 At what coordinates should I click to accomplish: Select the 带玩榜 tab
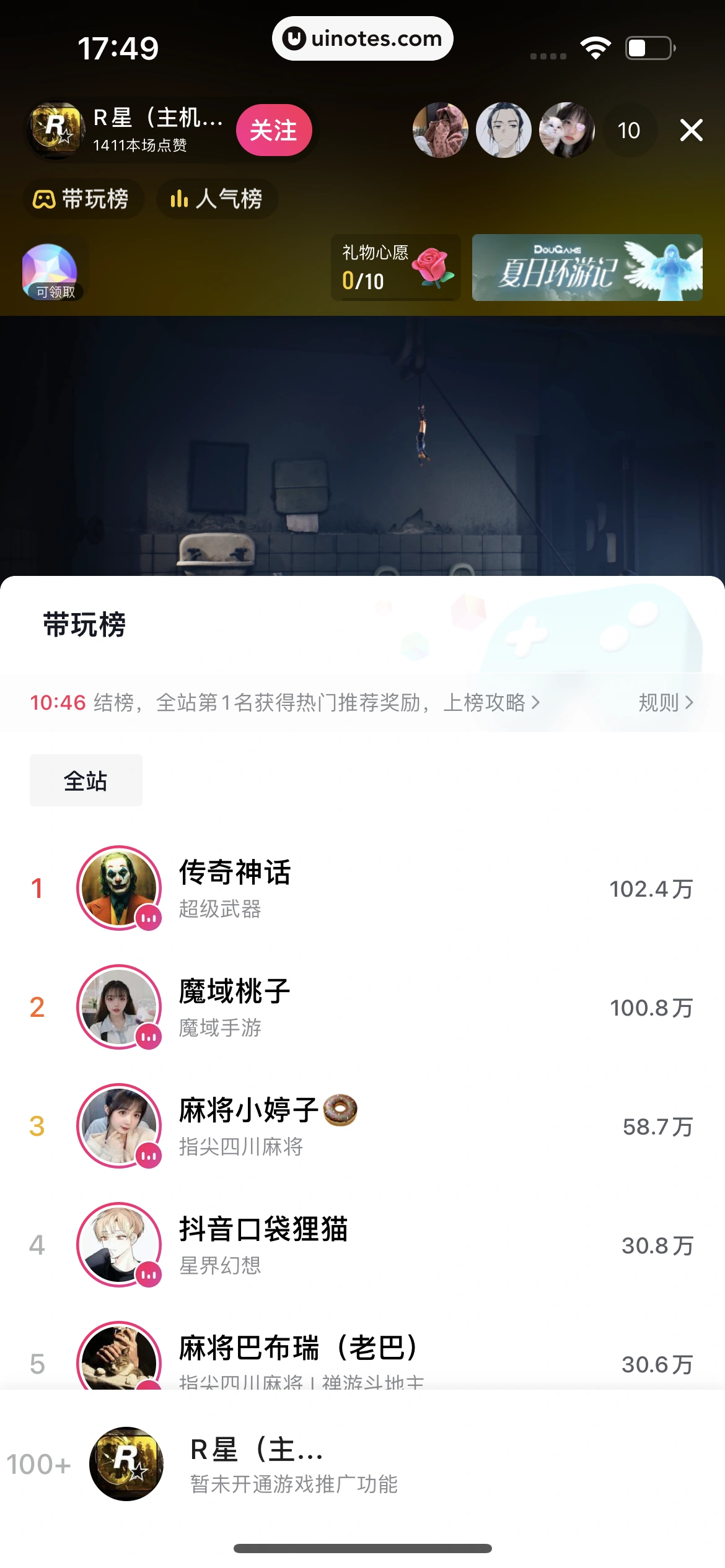point(83,199)
